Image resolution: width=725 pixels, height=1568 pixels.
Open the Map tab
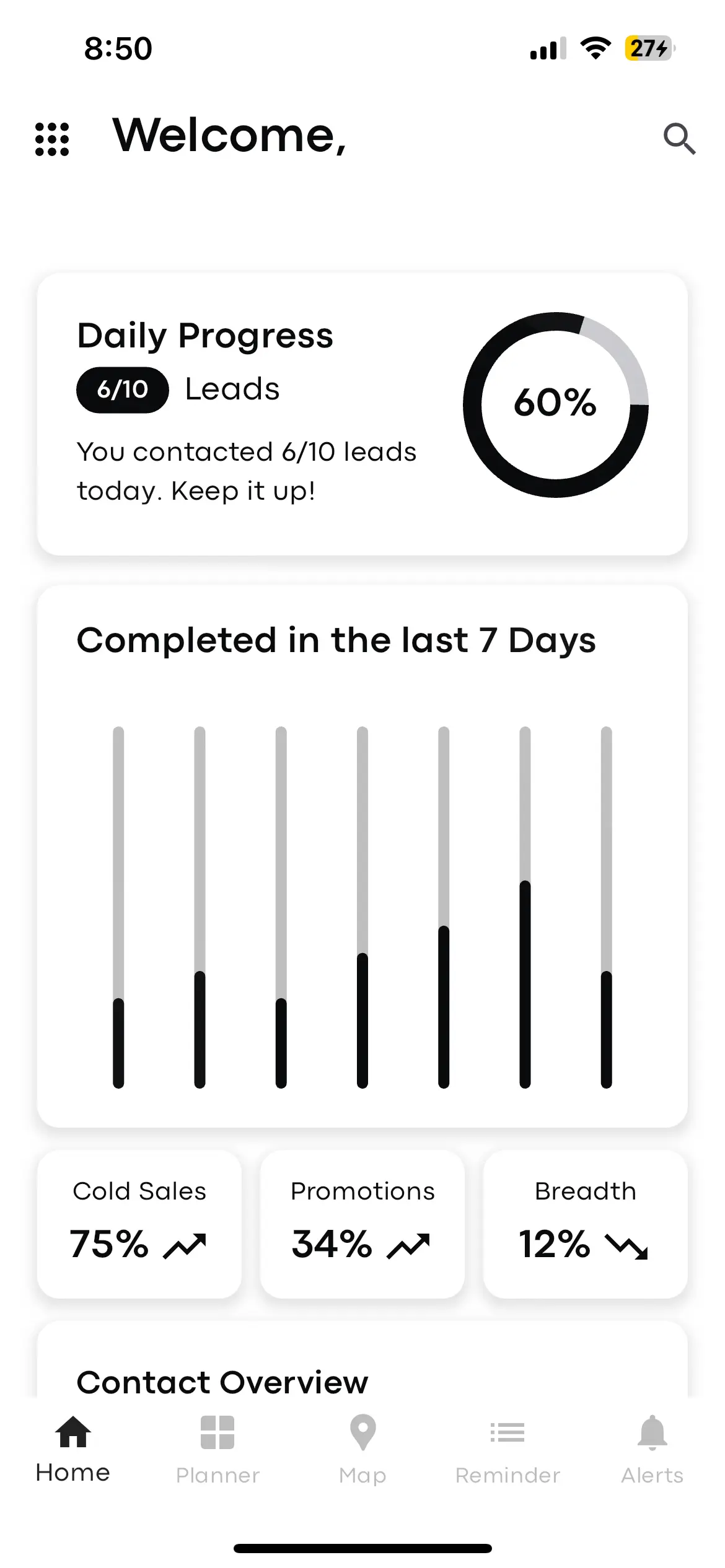pyautogui.click(x=362, y=1449)
